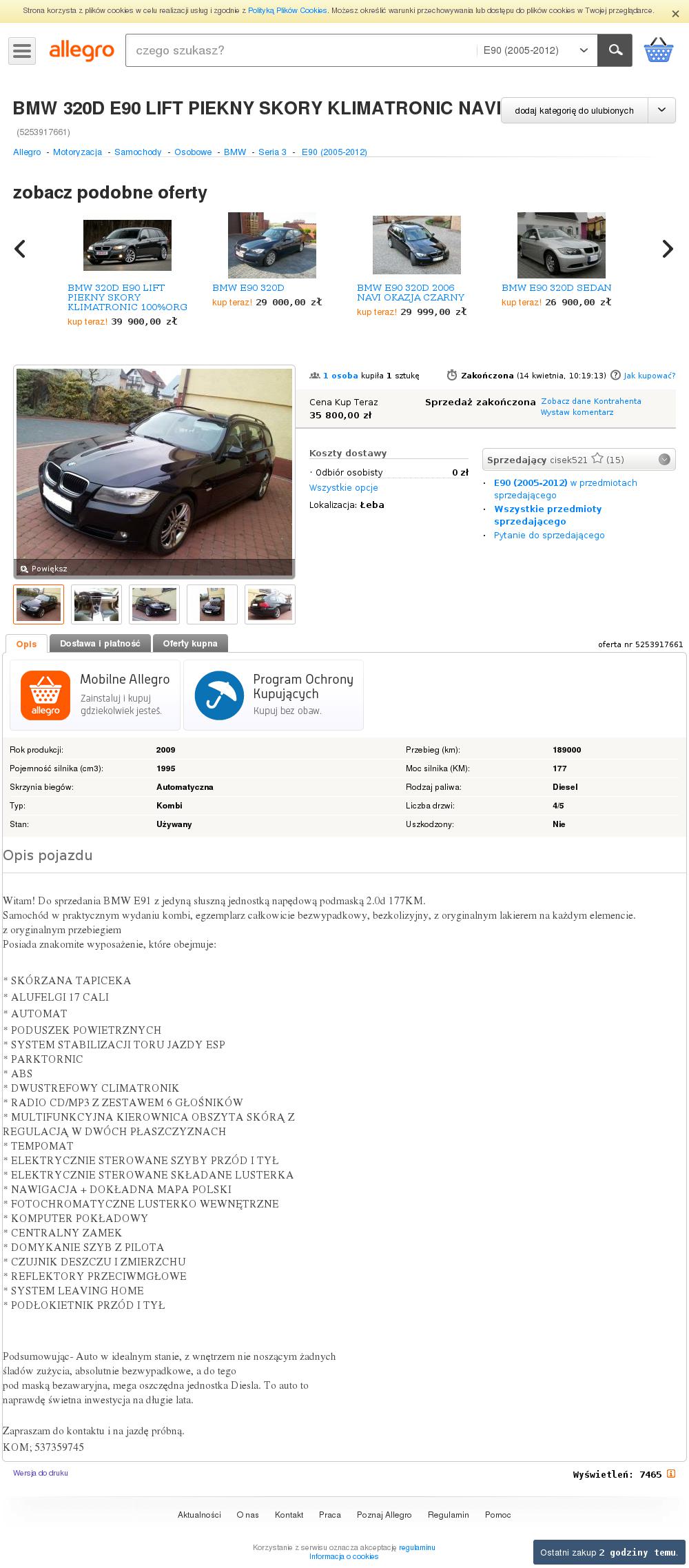689x1568 pixels.
Task: Open the hamburger menu
Action: point(22,51)
